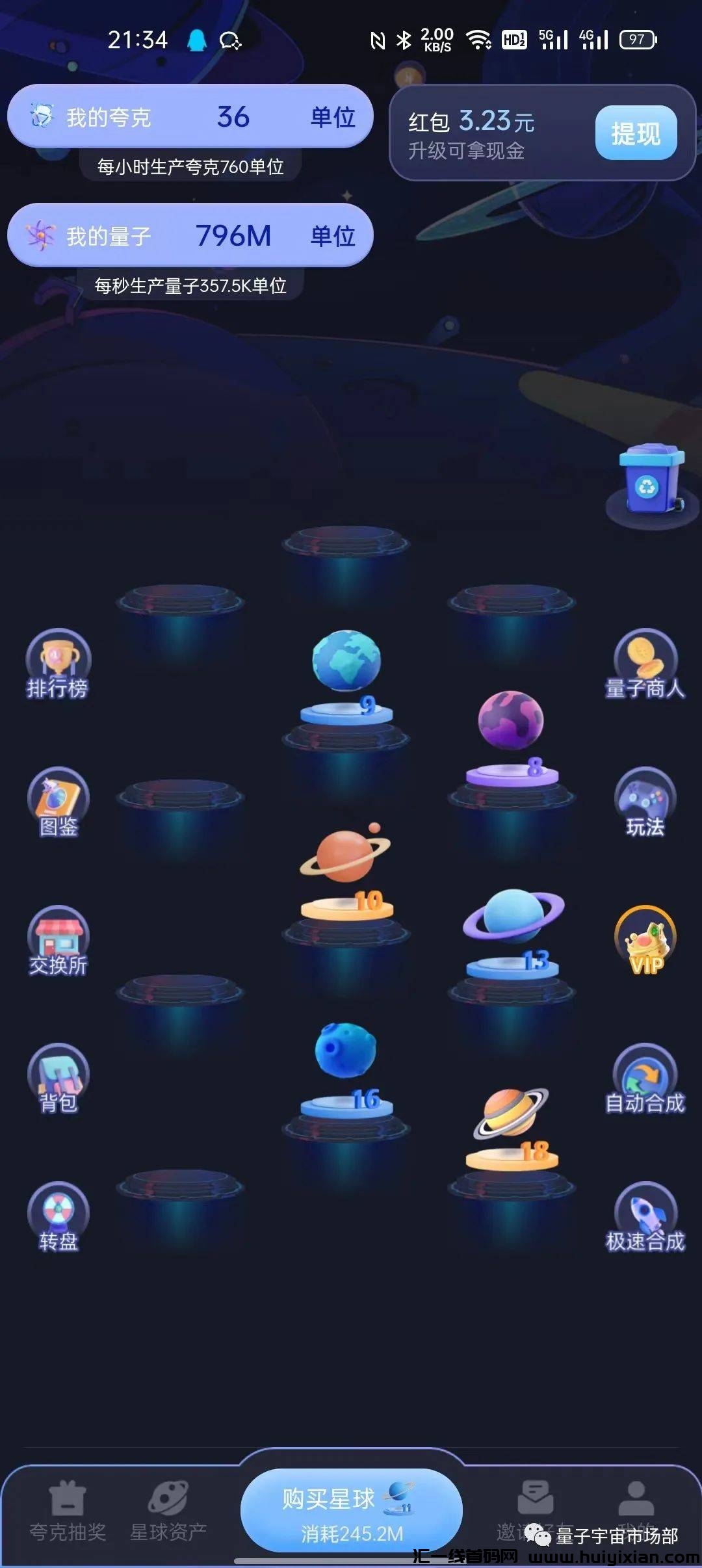The image size is (702, 1568).
Task: Open the 排行榜 leaderboard
Action: (x=58, y=664)
